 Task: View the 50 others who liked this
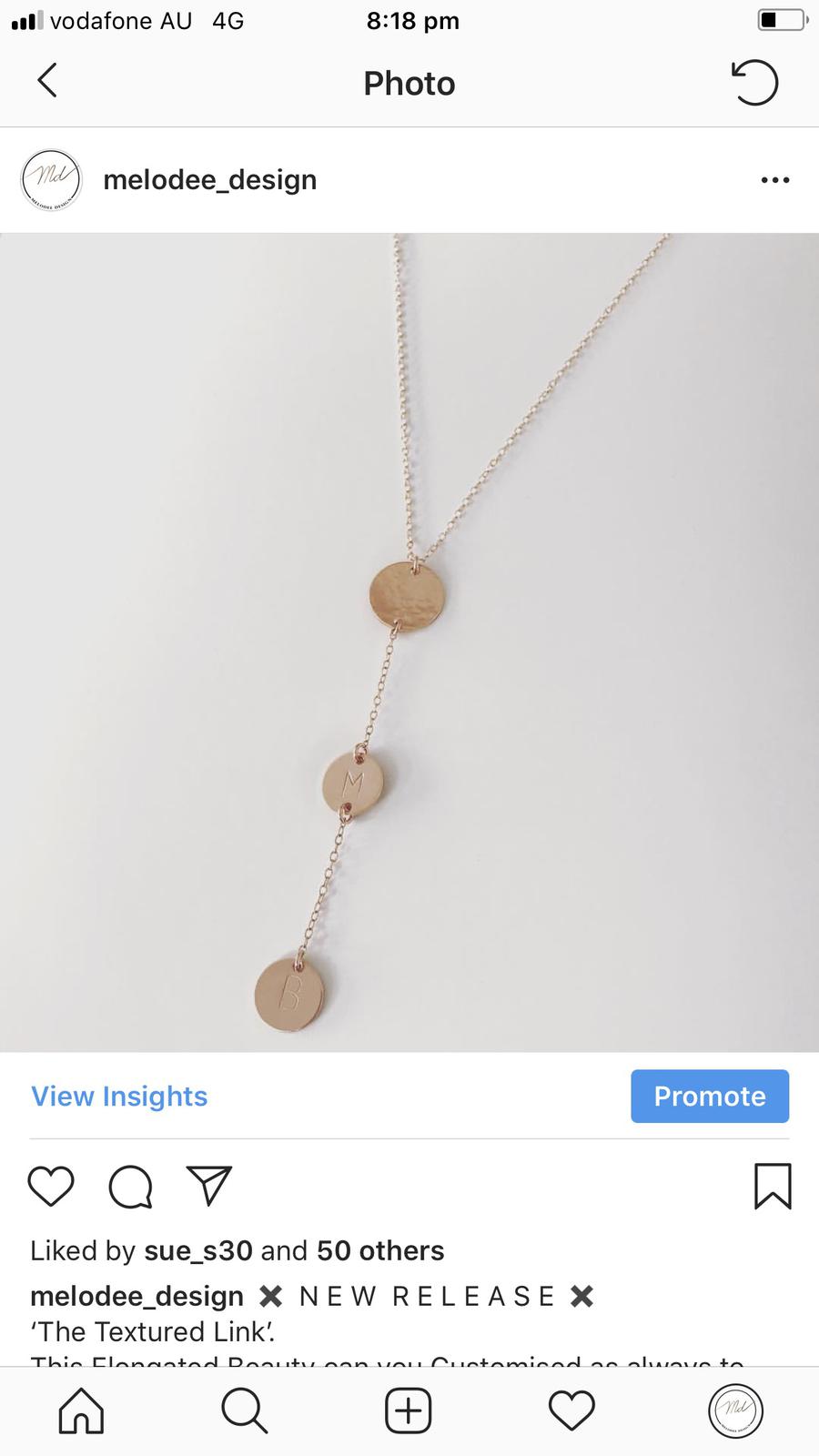[379, 1251]
